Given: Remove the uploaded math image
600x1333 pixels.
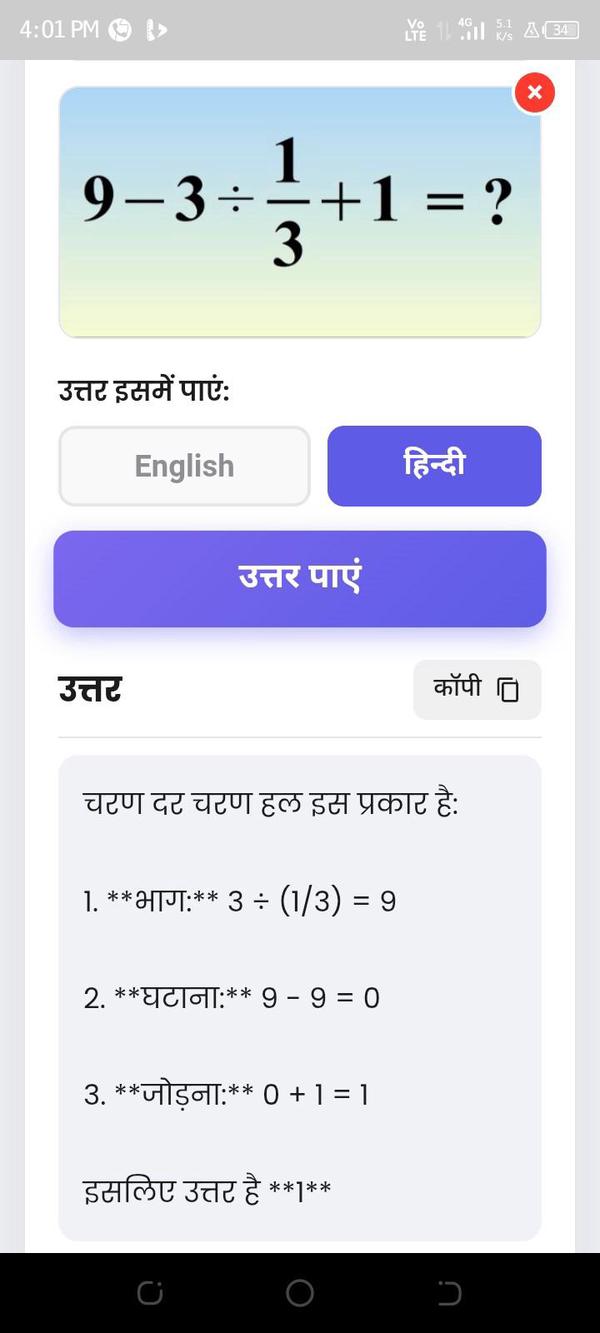Looking at the screenshot, I should click(534, 92).
